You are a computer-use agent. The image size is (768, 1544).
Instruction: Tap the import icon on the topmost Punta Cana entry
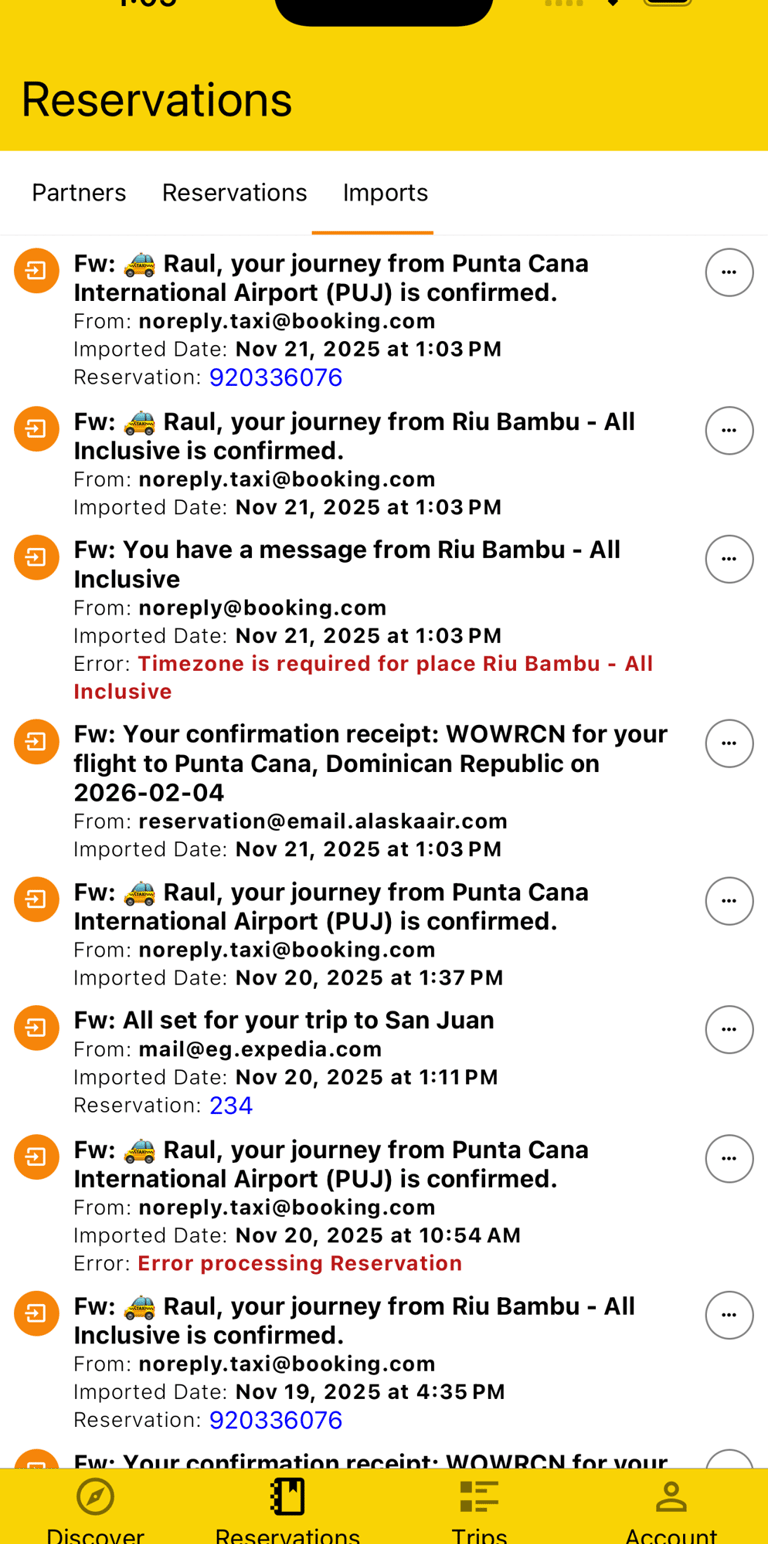pos(36,270)
